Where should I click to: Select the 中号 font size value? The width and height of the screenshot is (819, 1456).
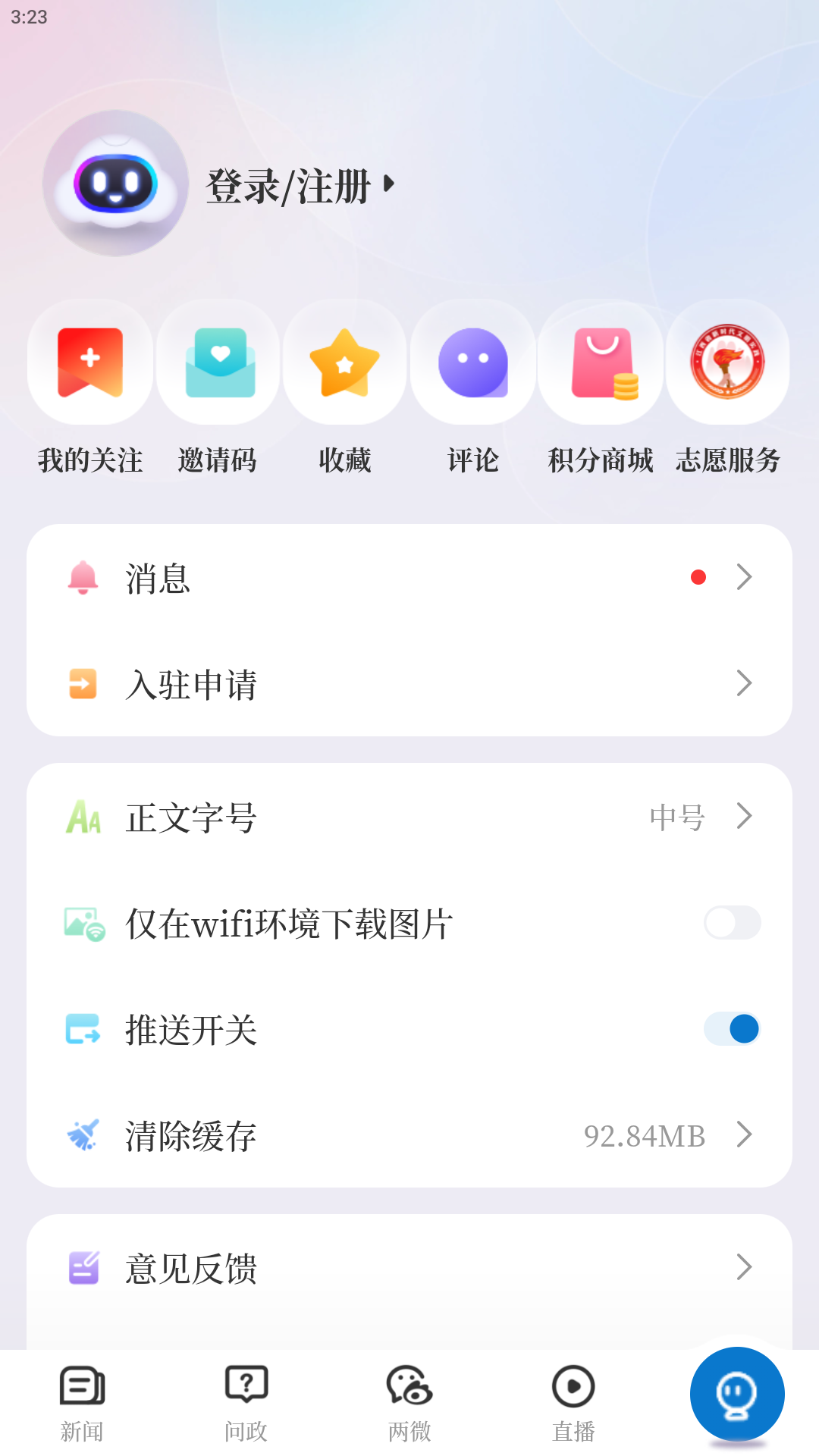[675, 817]
